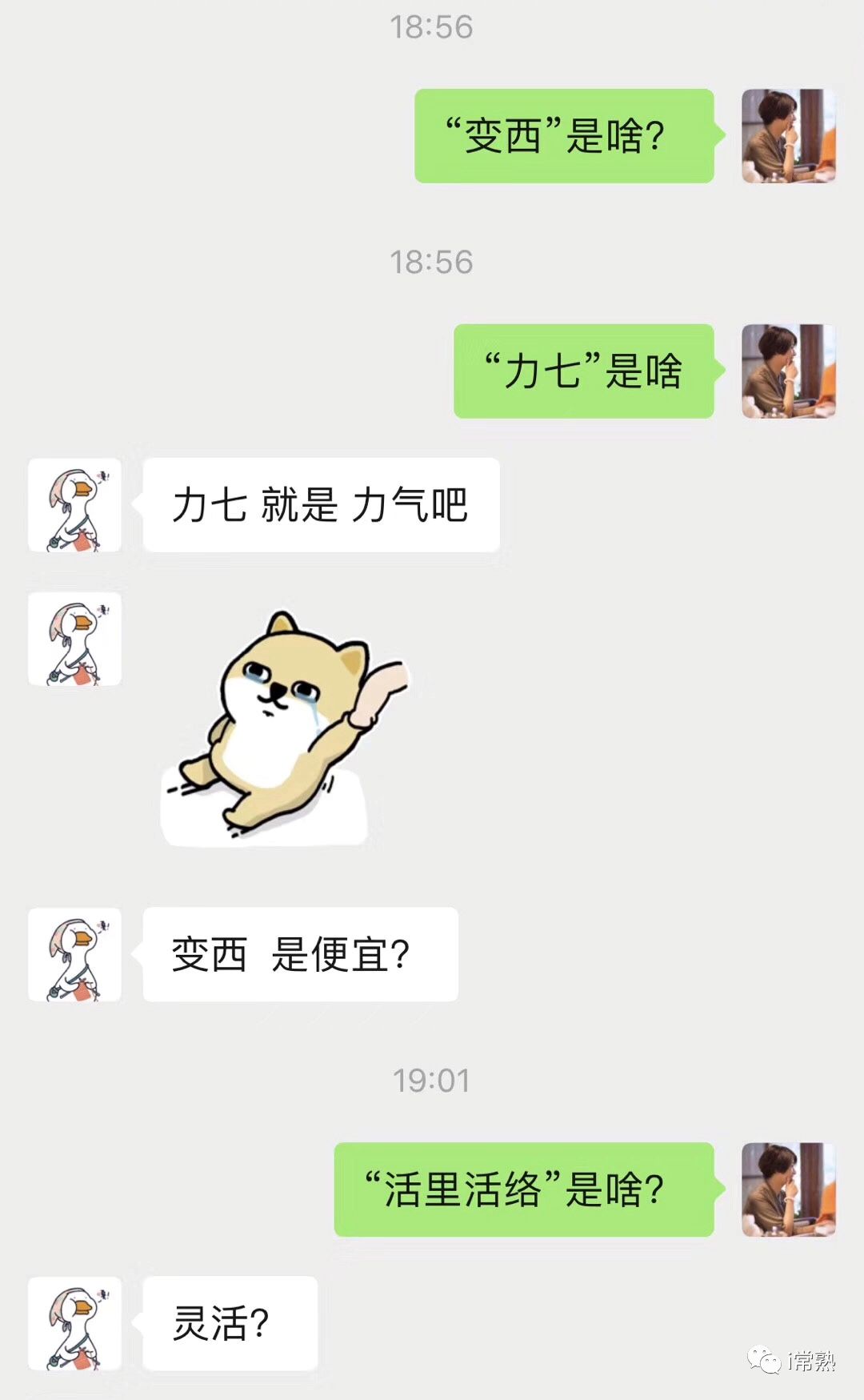
Task: Click the green bubble saying "力七"是啥
Action: [584, 370]
